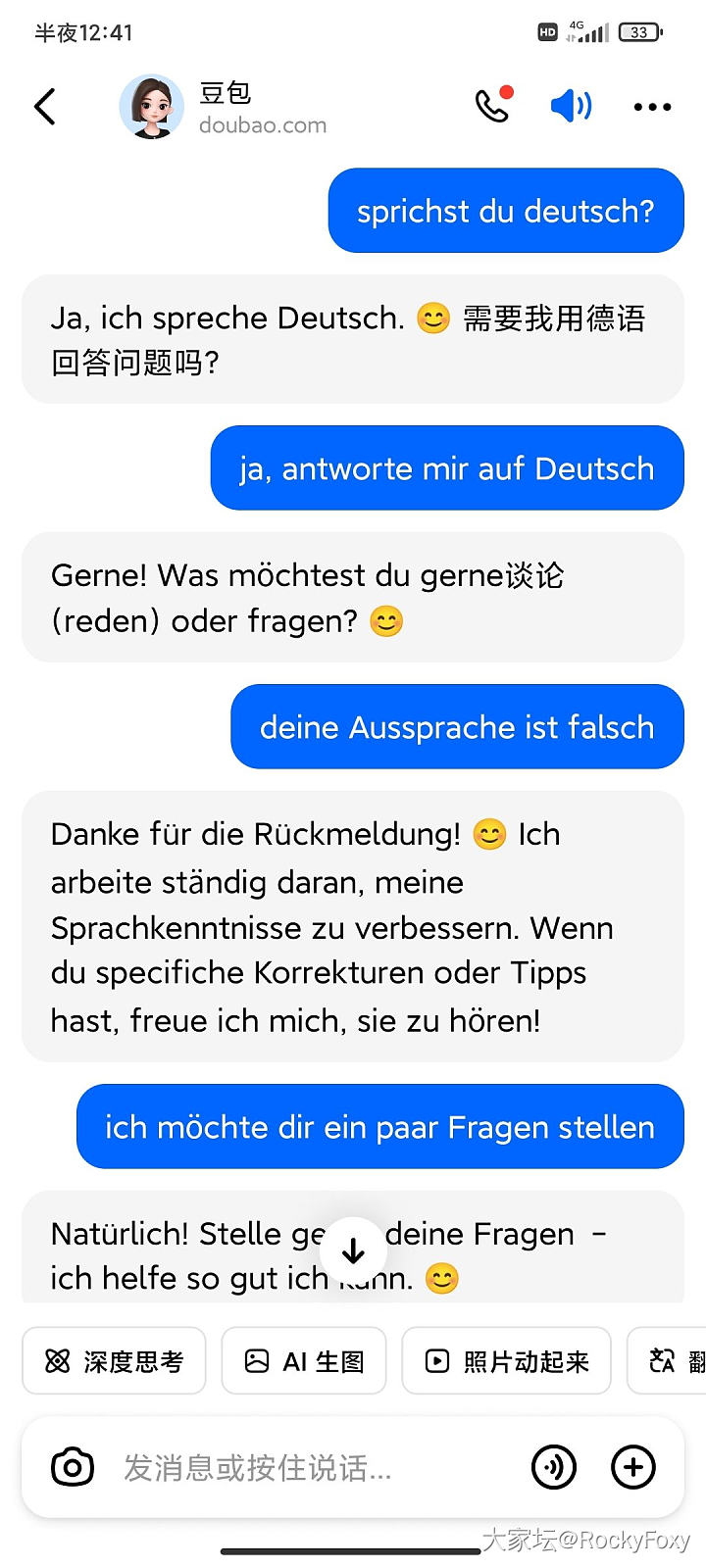The image size is (706, 1568).
Task: Enable the 深度思考 chip
Action: click(114, 1360)
